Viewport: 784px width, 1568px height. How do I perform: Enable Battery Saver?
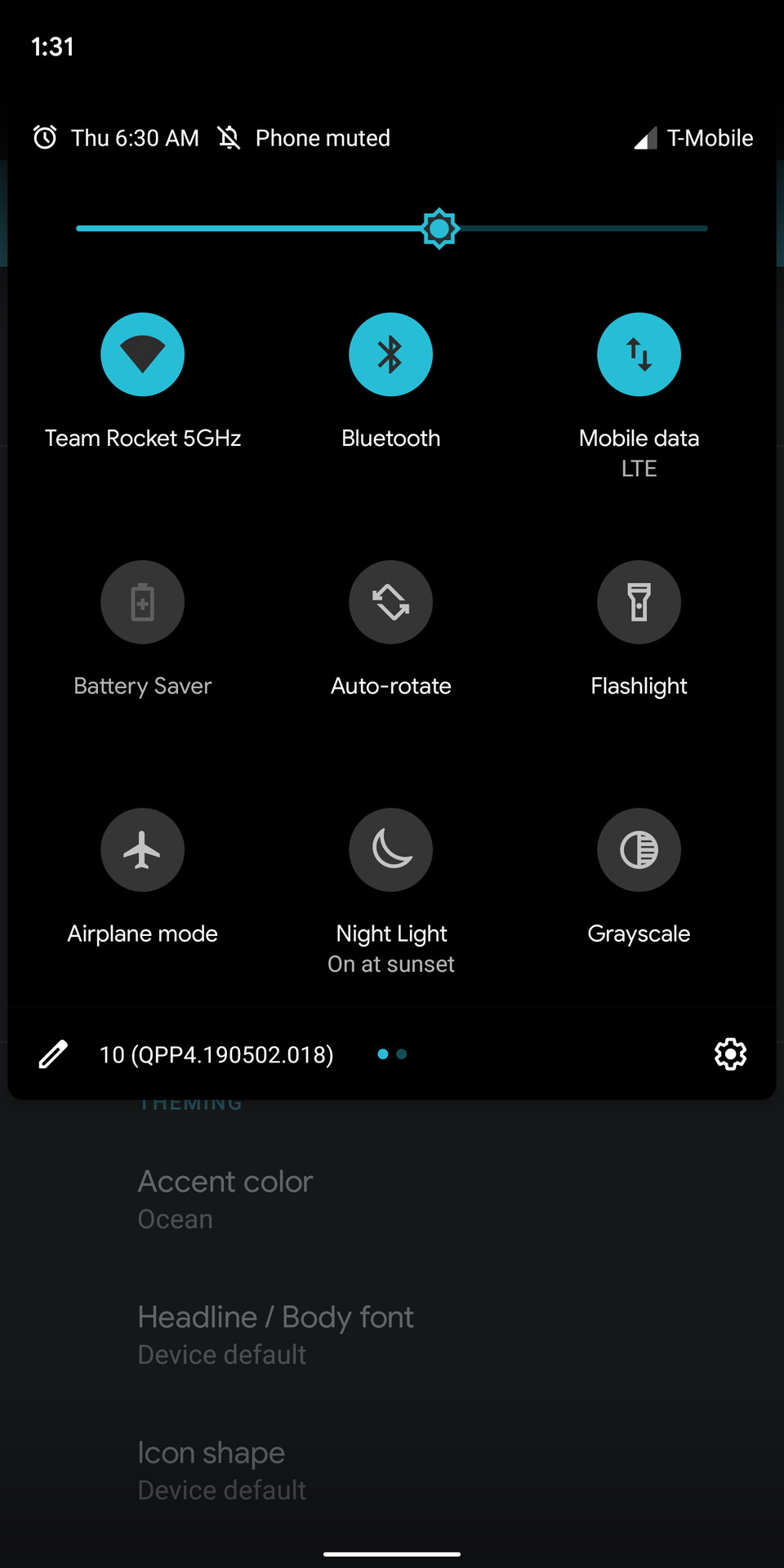click(142, 602)
